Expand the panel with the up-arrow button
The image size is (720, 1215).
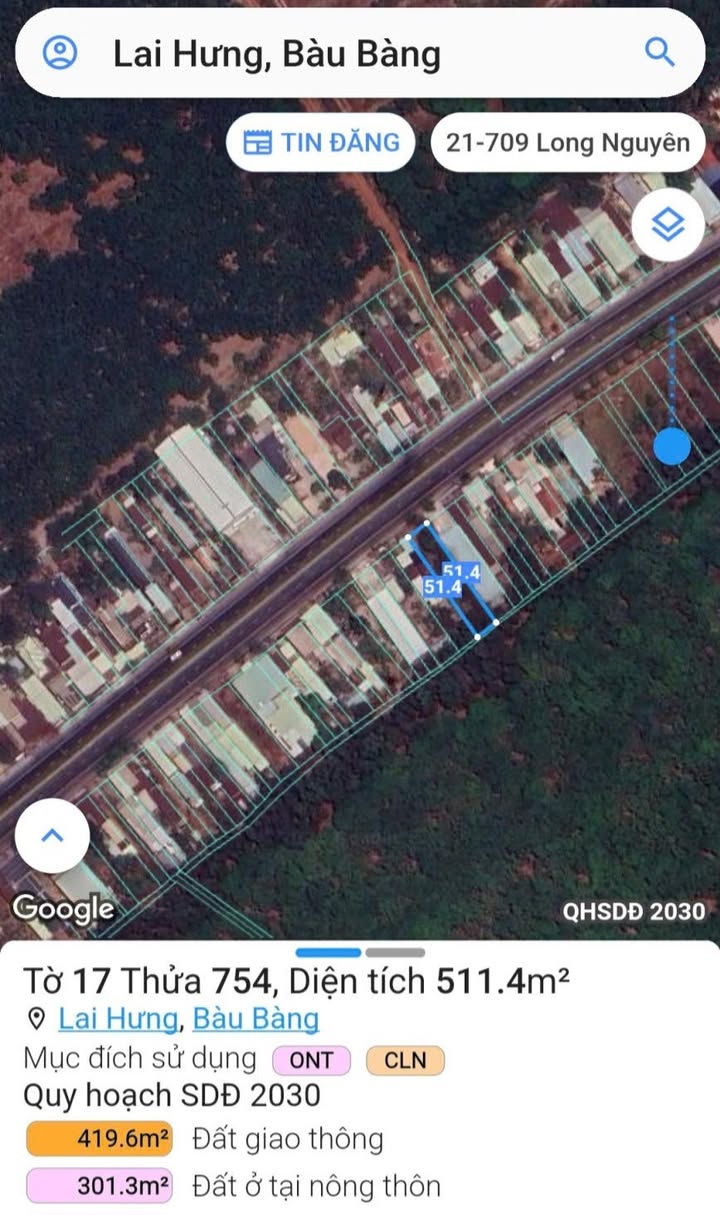pos(52,835)
